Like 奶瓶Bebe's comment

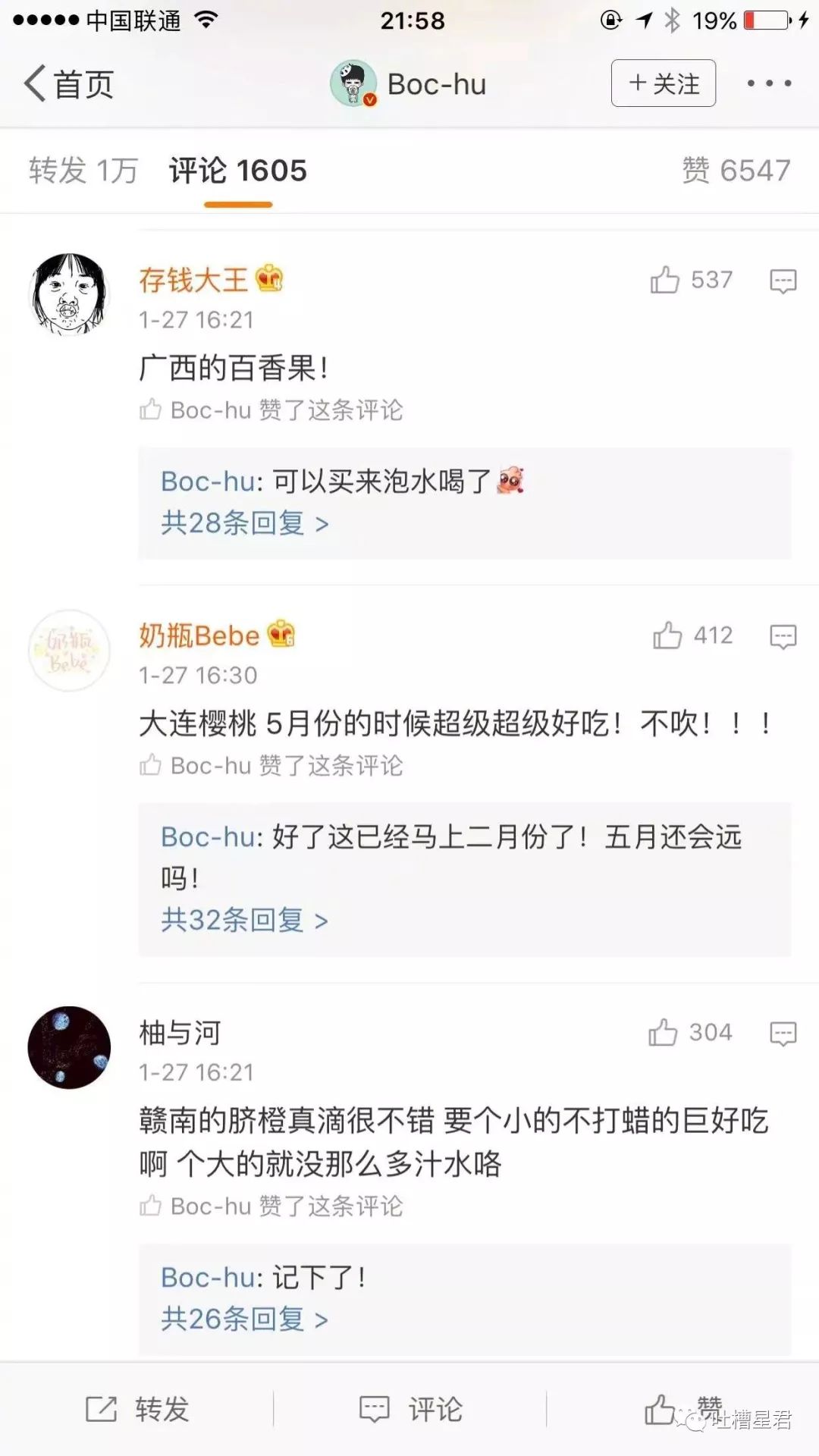click(667, 635)
